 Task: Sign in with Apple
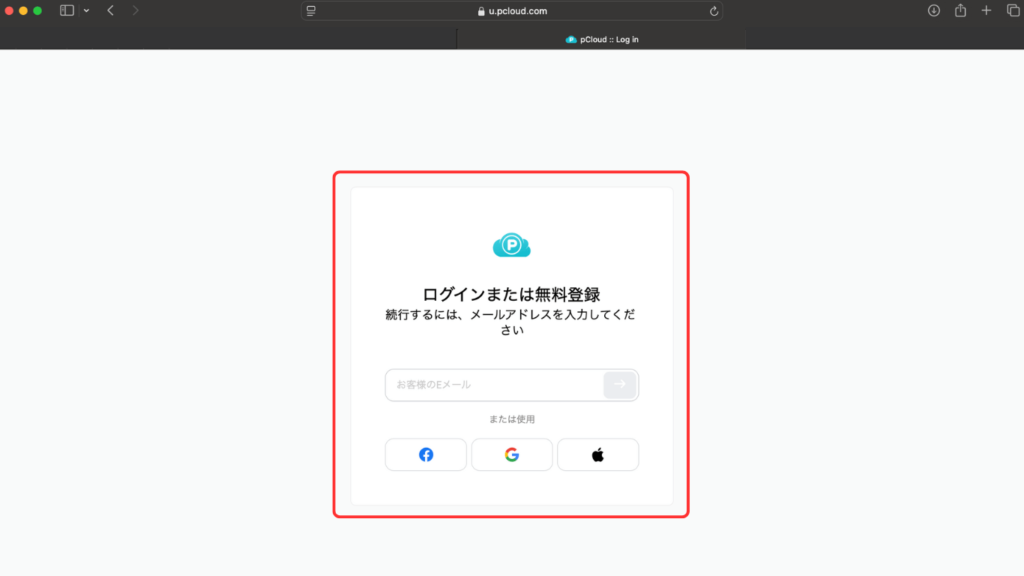(598, 455)
